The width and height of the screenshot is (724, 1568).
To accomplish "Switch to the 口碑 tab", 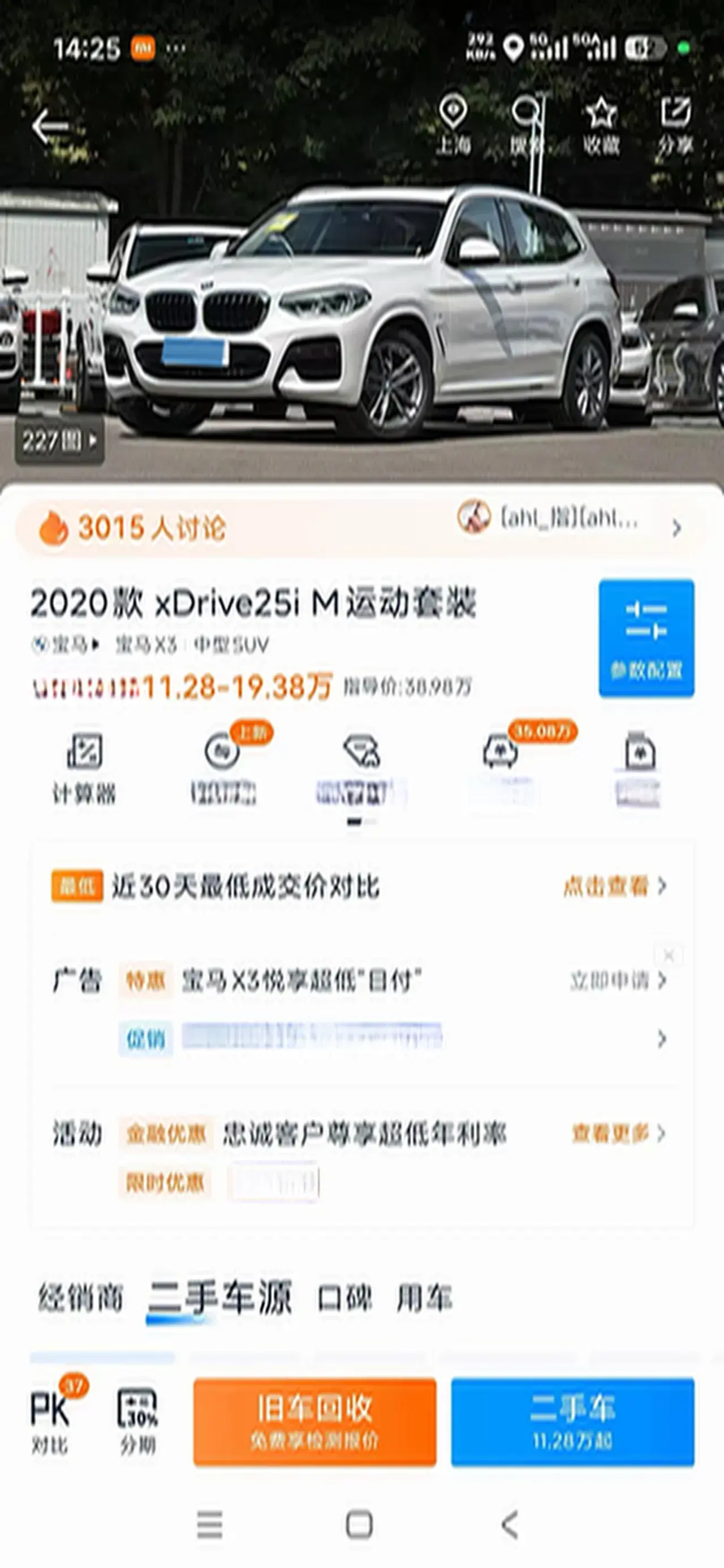I will (x=344, y=1298).
